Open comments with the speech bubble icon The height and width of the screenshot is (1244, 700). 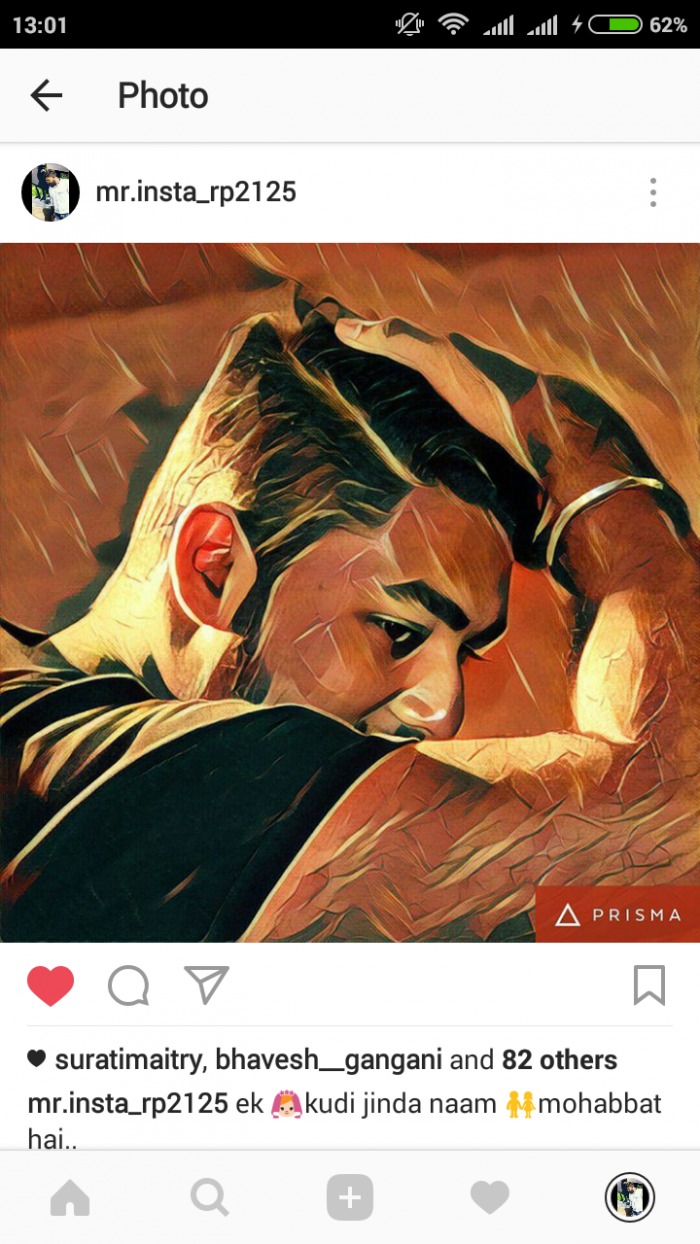129,986
